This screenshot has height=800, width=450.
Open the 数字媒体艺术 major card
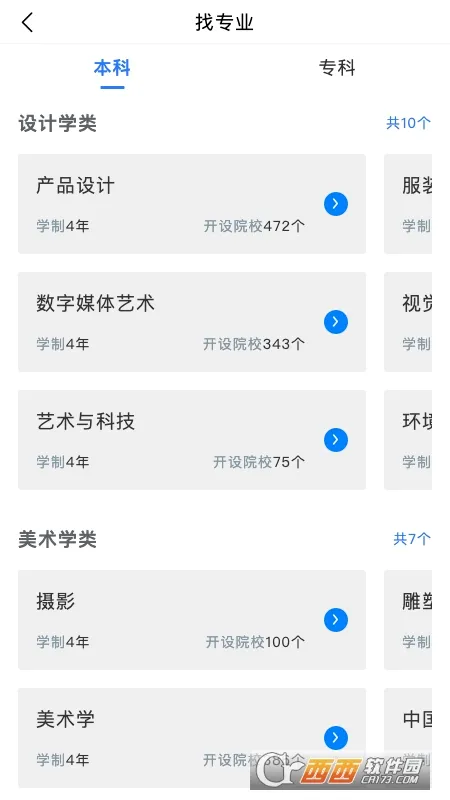pyautogui.click(x=192, y=321)
